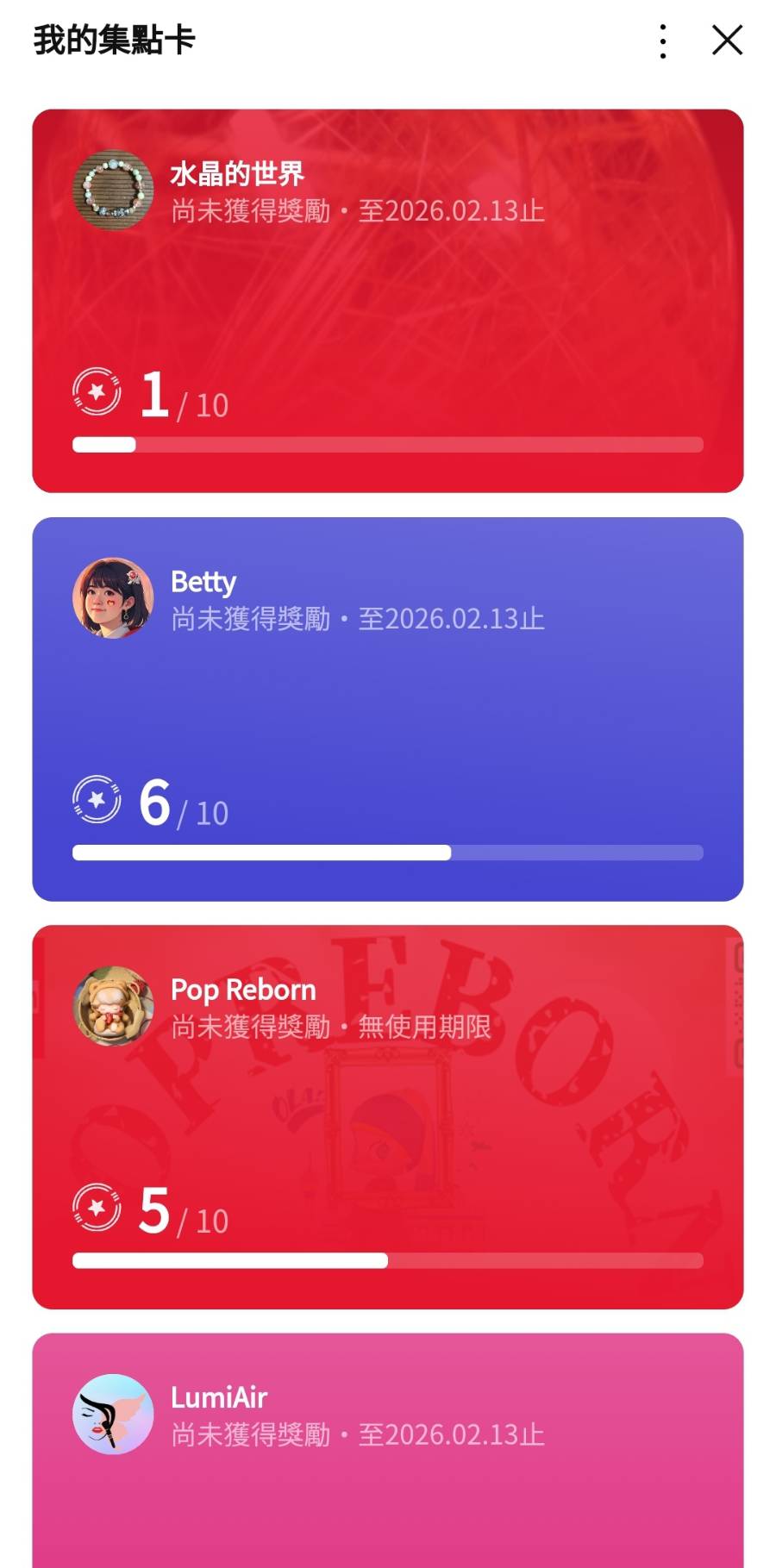The height and width of the screenshot is (1568, 776).
Task: Open the three-dot overflow menu
Action: click(x=662, y=41)
